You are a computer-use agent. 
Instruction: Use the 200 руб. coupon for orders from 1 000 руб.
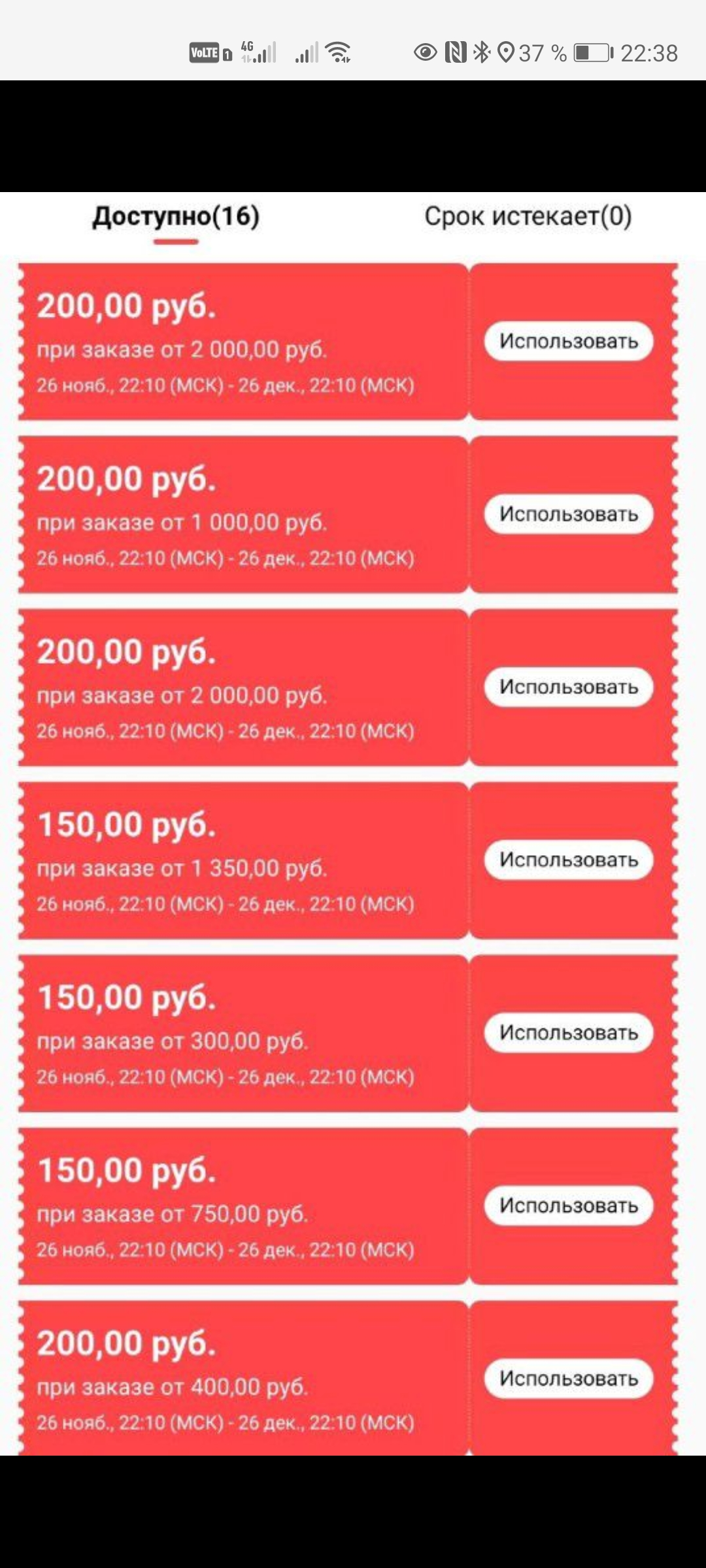tap(569, 514)
